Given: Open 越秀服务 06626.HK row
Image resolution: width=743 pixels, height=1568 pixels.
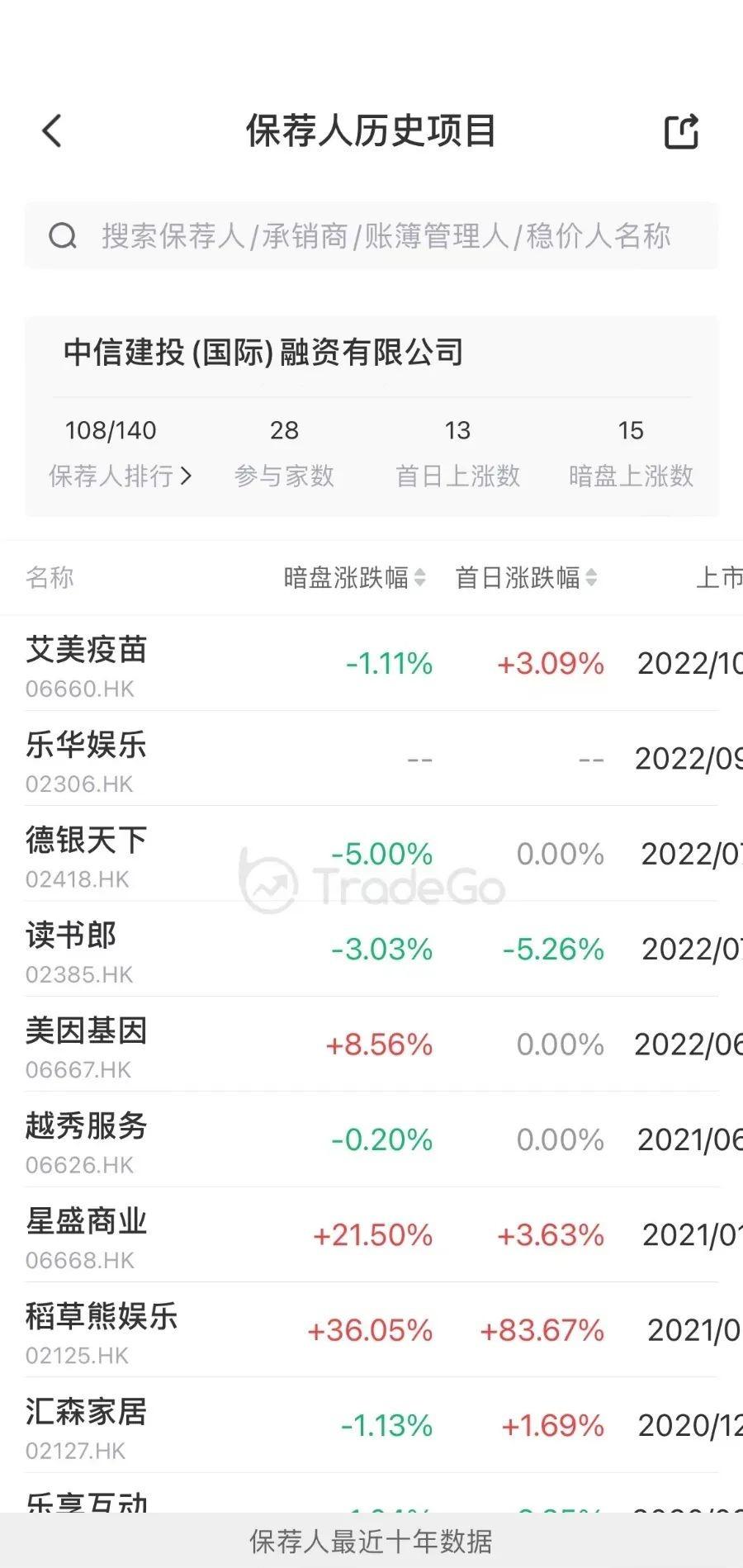Looking at the screenshot, I should click(x=87, y=1139).
